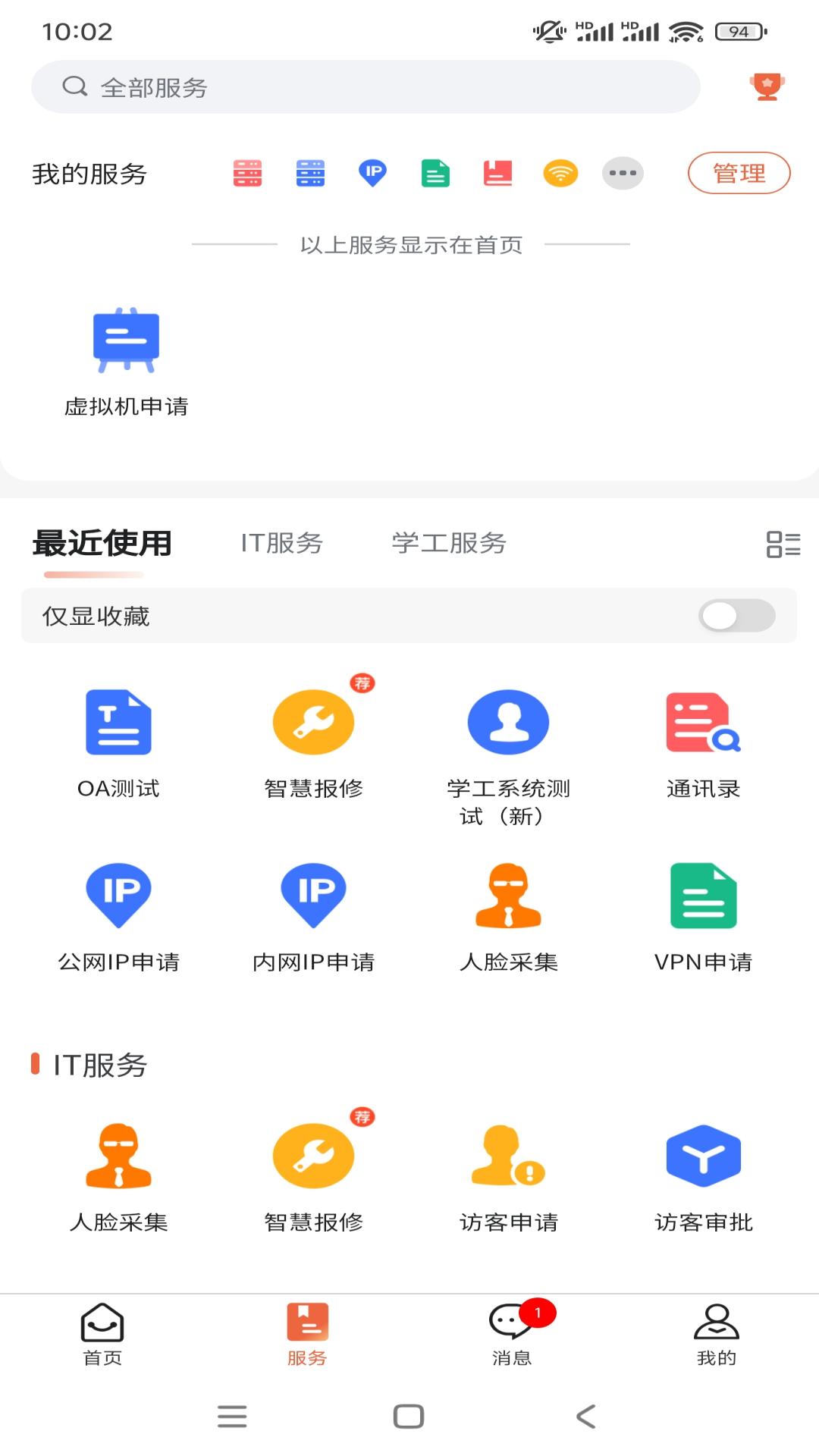Click the WiFi icon in 我的服务 row

tap(560, 173)
